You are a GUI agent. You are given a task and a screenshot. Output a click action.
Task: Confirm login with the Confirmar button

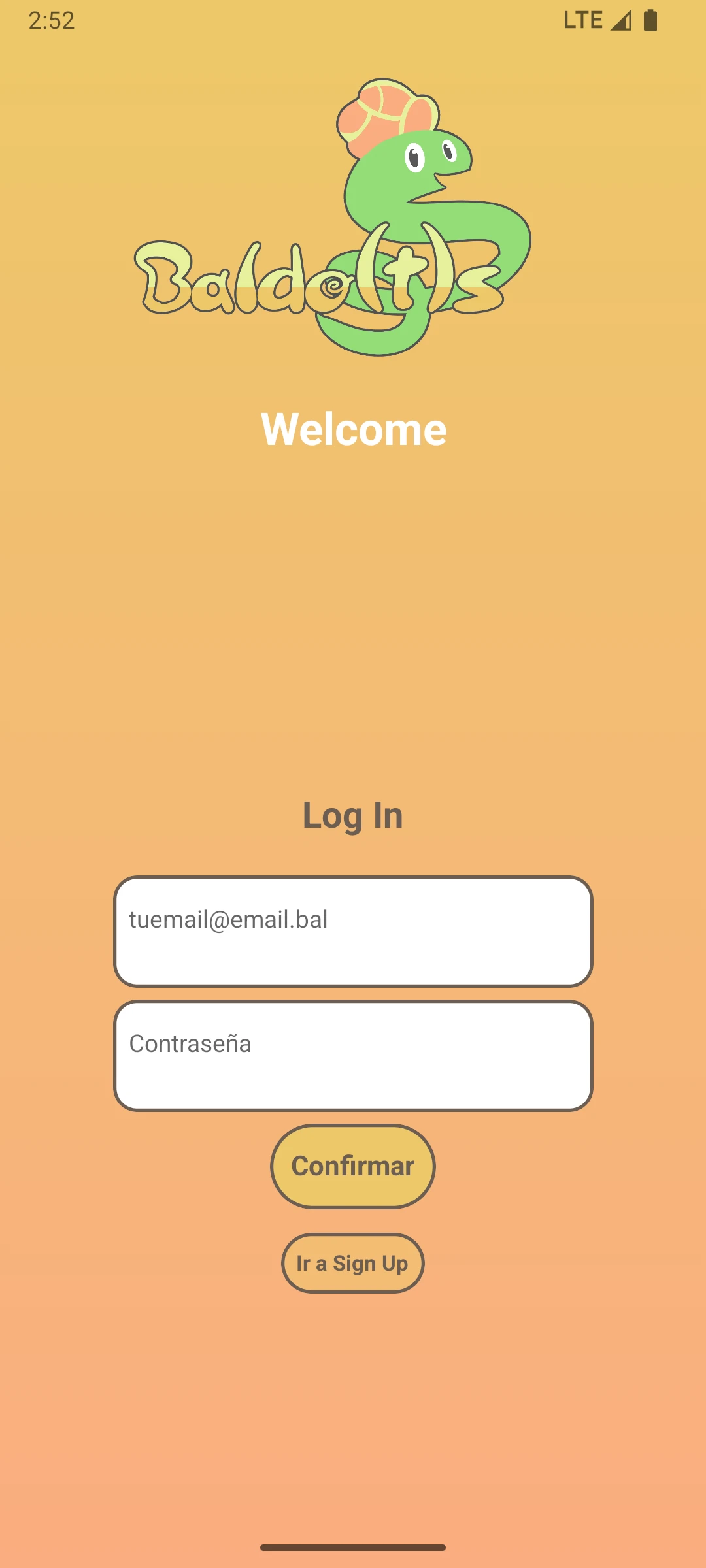(x=353, y=1166)
